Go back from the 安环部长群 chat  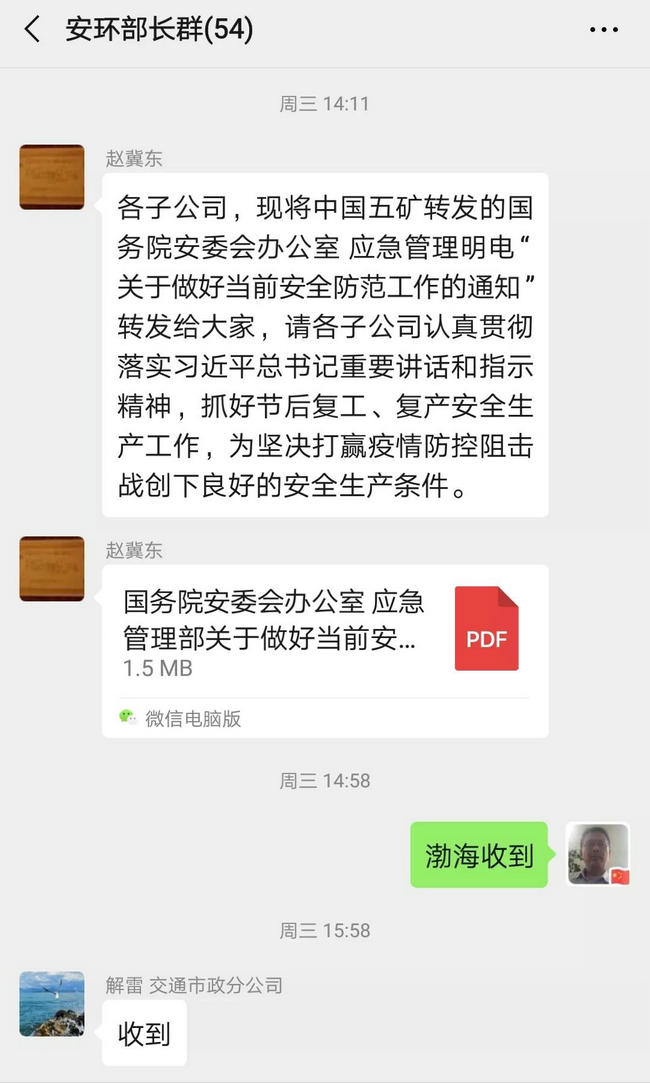click(32, 30)
